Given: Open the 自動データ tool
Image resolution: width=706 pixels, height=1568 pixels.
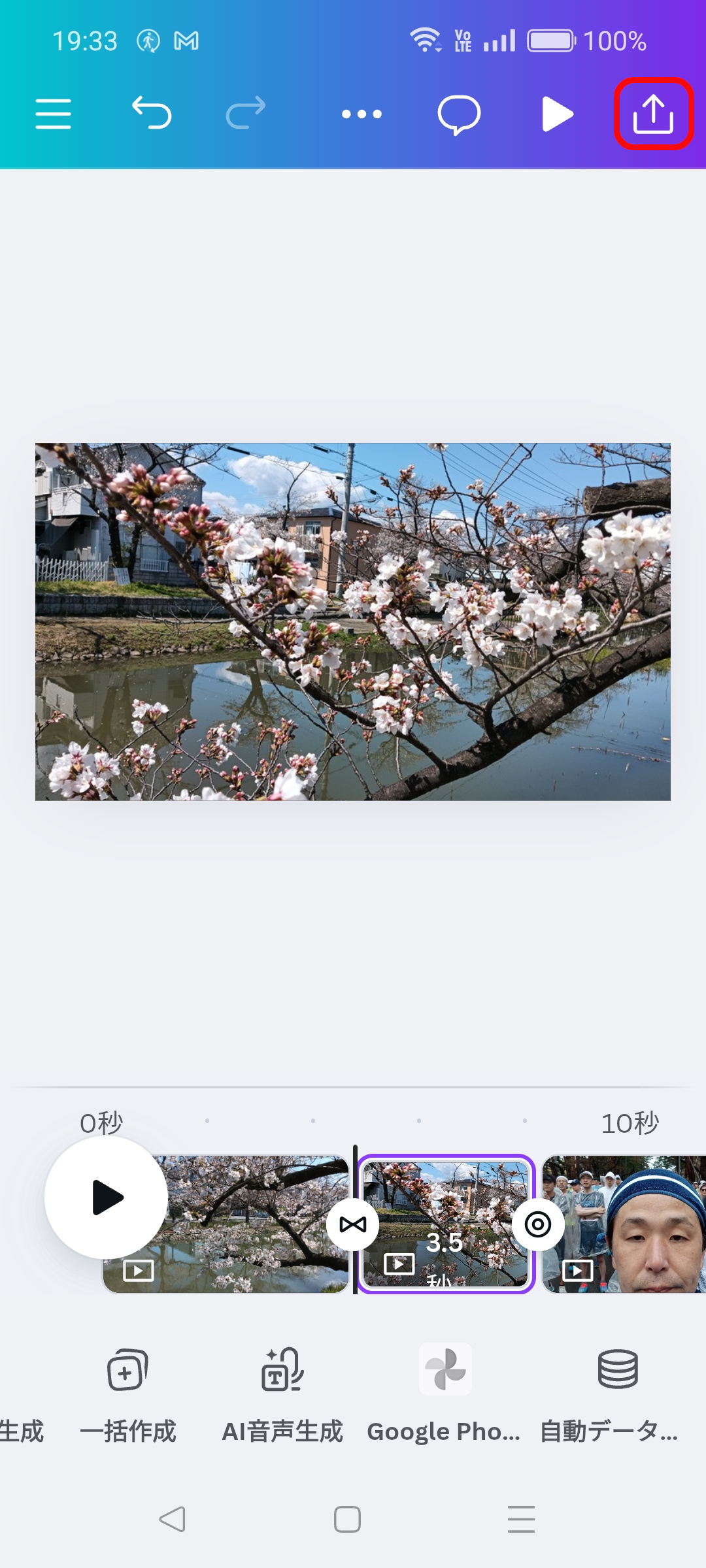Looking at the screenshot, I should (617, 1390).
